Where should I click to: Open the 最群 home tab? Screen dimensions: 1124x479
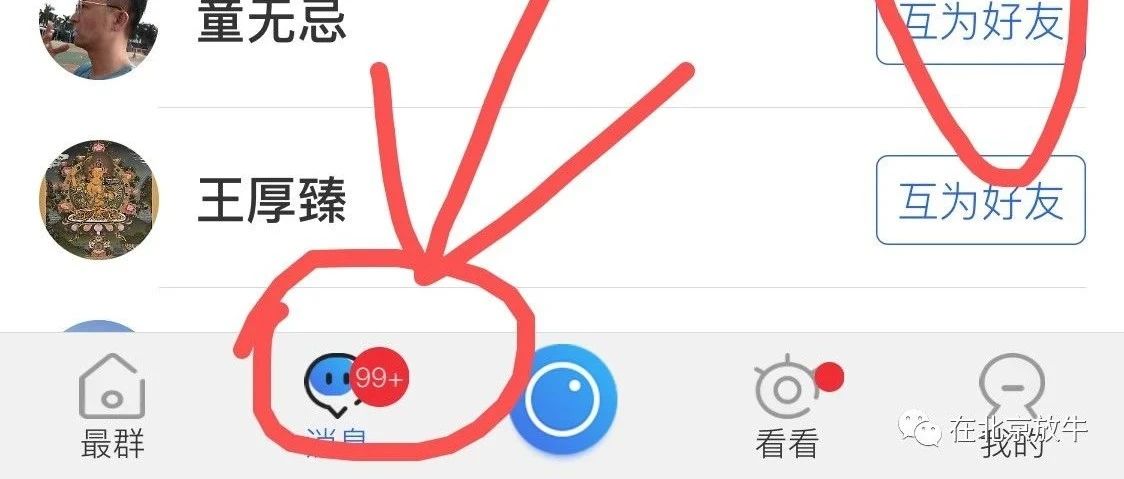pos(112,405)
